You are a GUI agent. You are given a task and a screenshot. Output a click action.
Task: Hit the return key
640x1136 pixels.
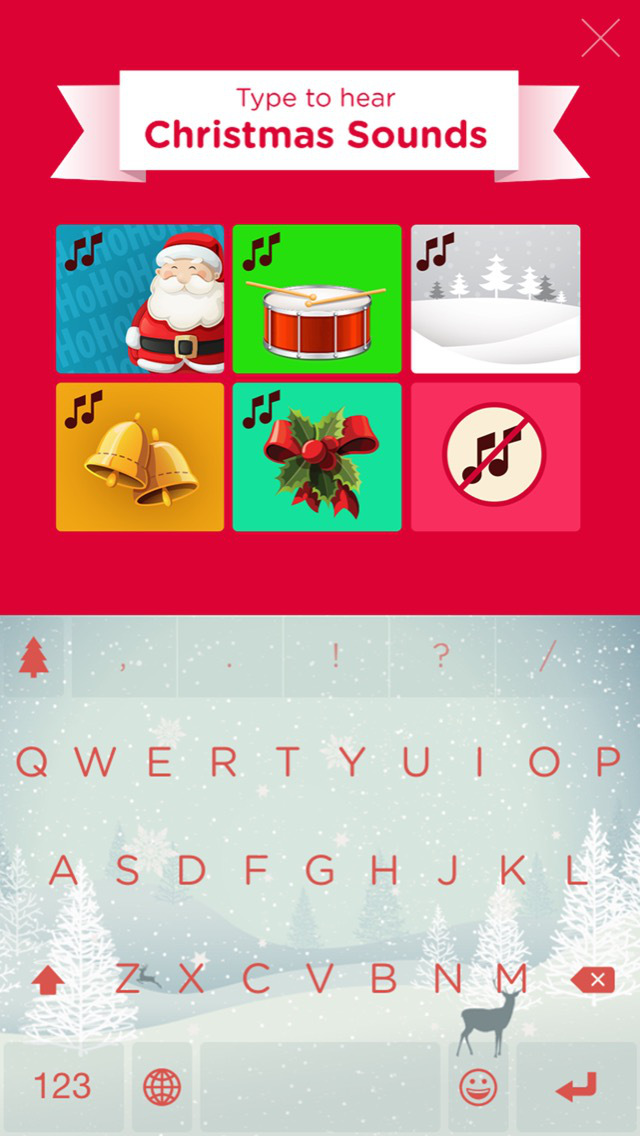[576, 1086]
